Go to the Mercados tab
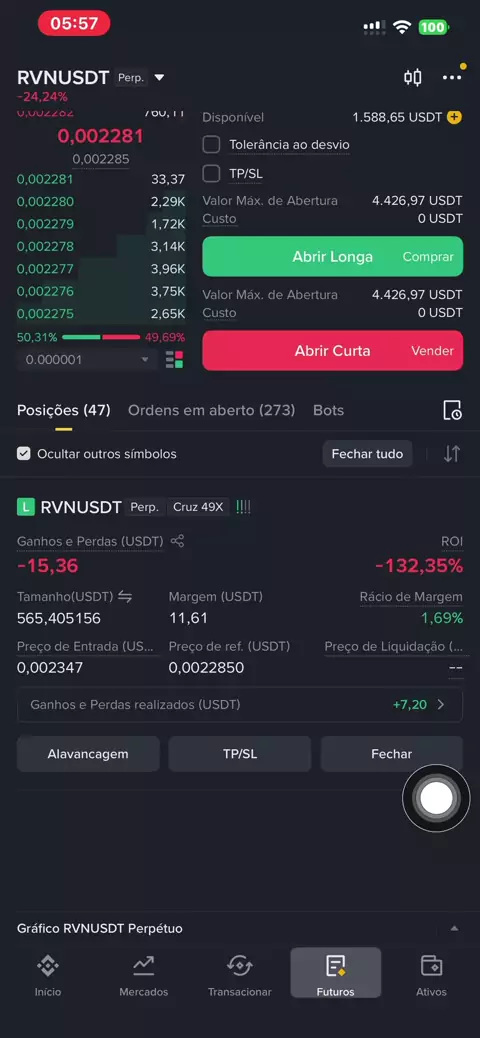Image resolution: width=480 pixels, height=1038 pixels. click(144, 976)
